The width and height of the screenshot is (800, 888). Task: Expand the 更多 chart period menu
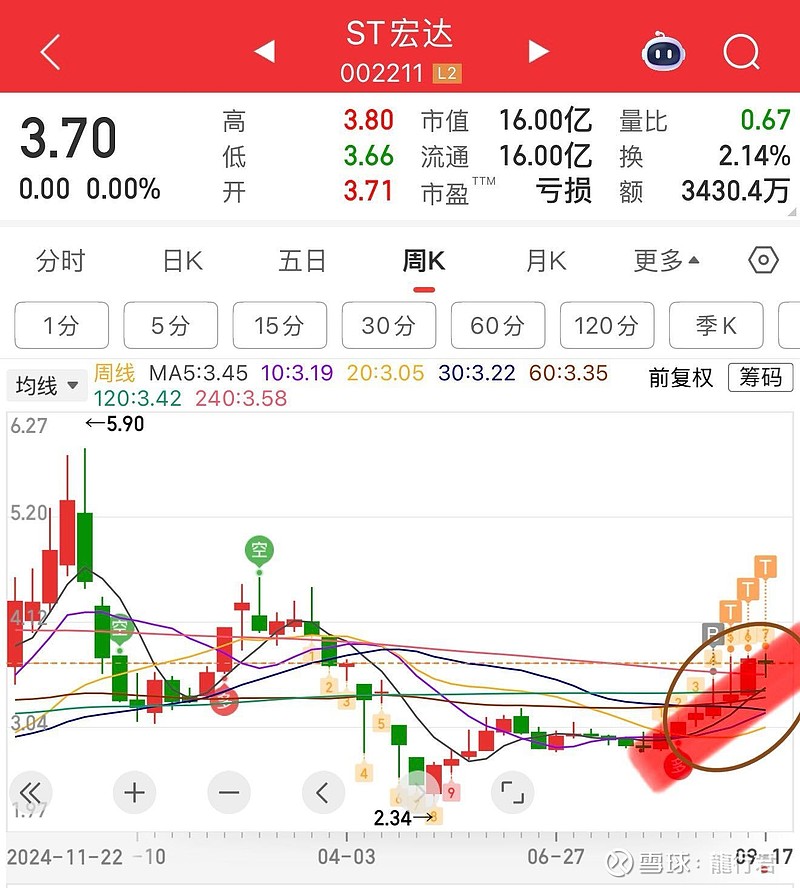point(666,262)
